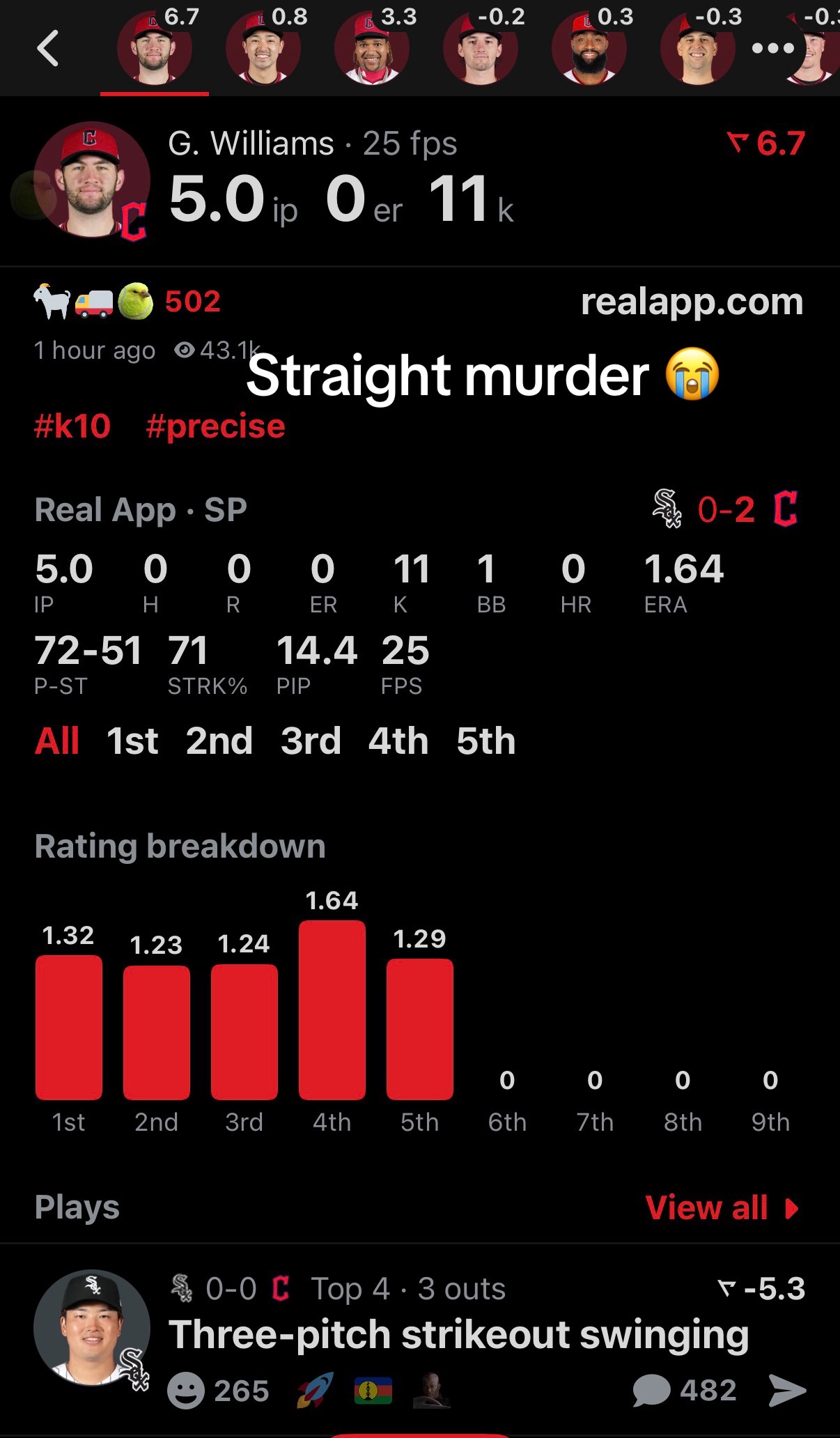
Task: Select the player avatar rated -0.2
Action: 481,49
